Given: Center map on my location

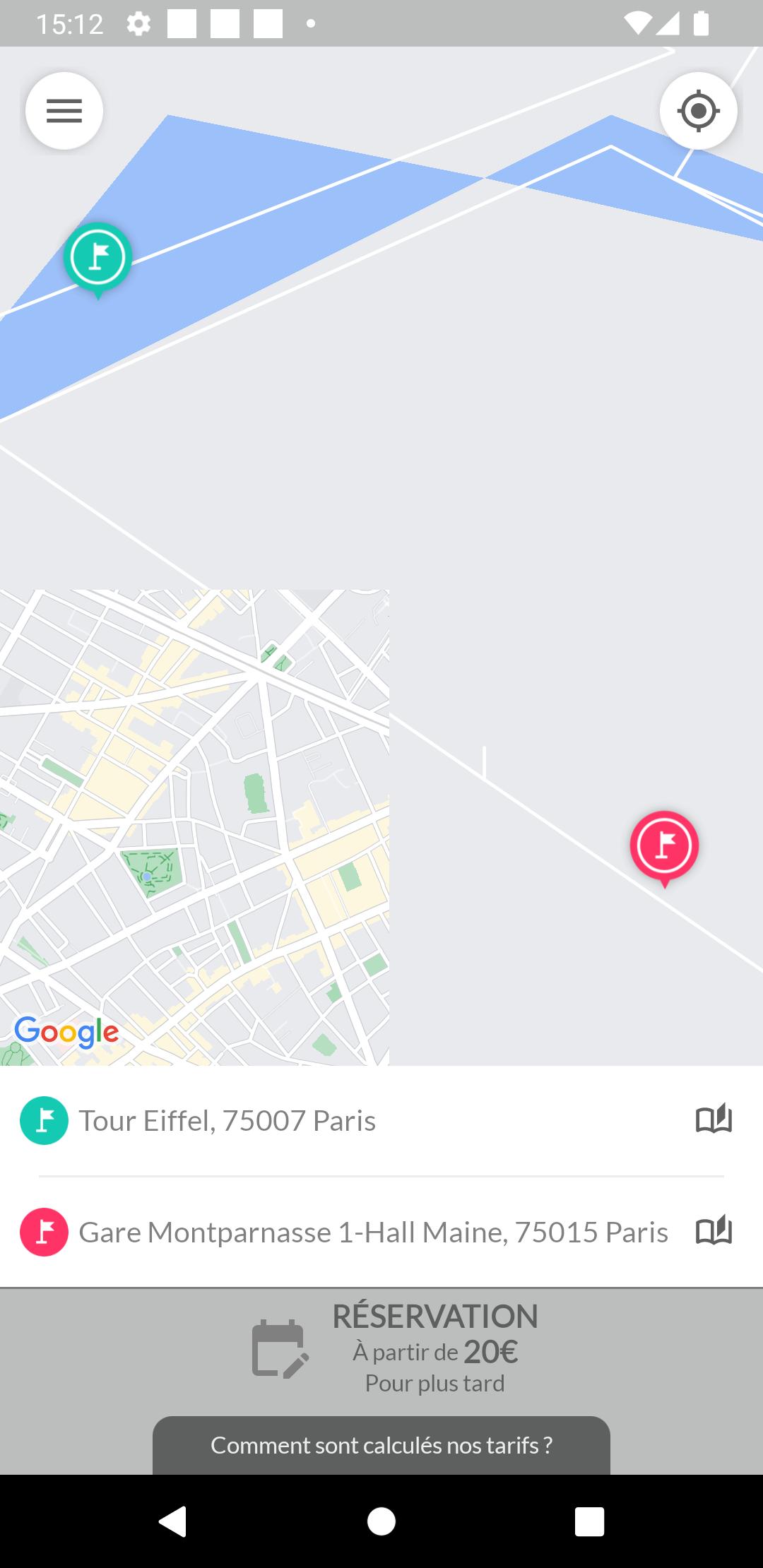Looking at the screenshot, I should tap(698, 111).
